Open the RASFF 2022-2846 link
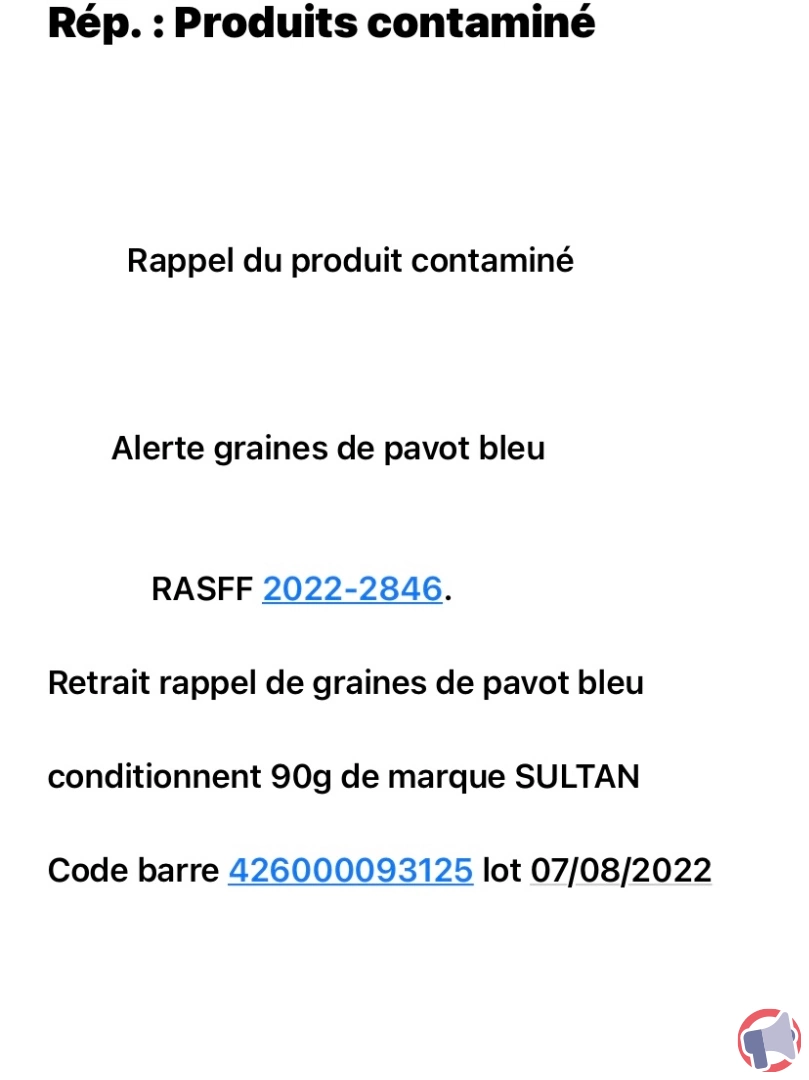Image resolution: width=809 pixels, height=1080 pixels. click(353, 589)
